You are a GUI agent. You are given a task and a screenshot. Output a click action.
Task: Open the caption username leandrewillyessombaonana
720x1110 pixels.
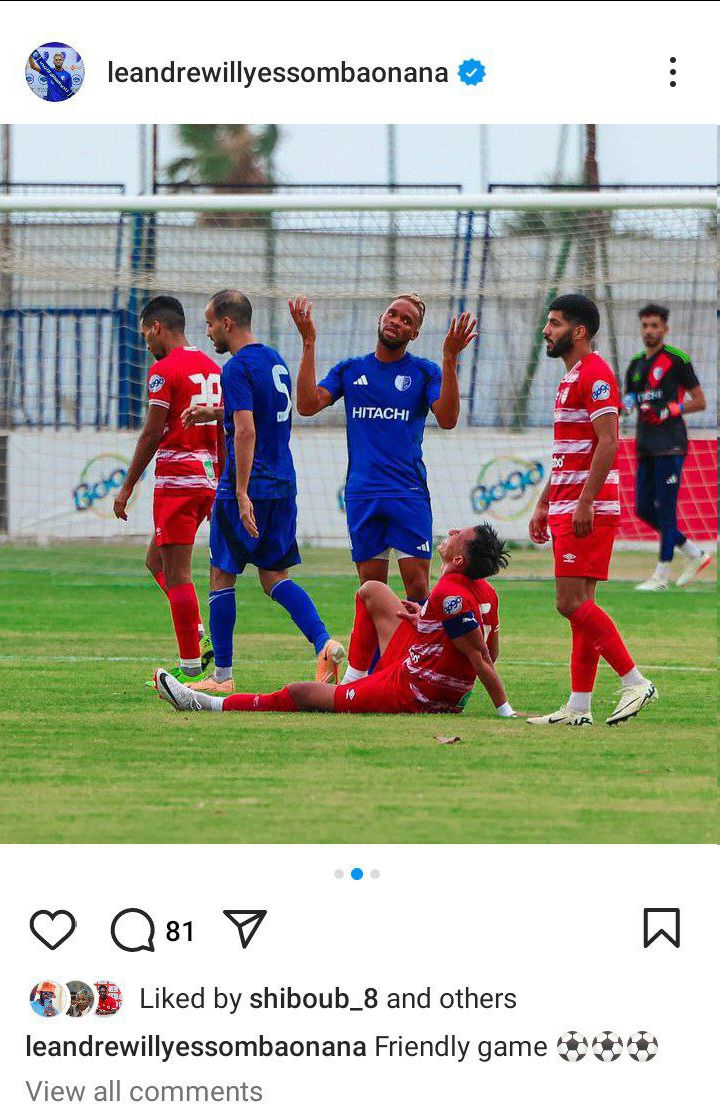[196, 1047]
